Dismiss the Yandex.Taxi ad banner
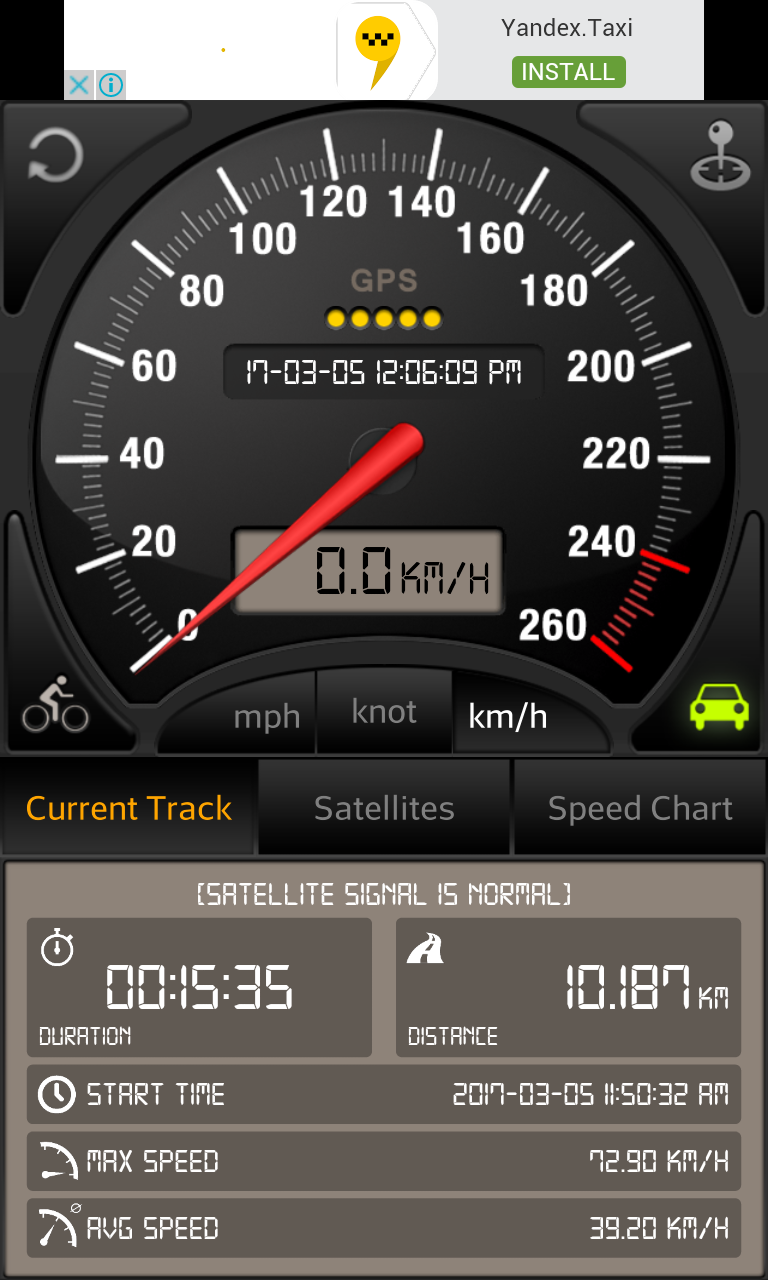 [79, 85]
